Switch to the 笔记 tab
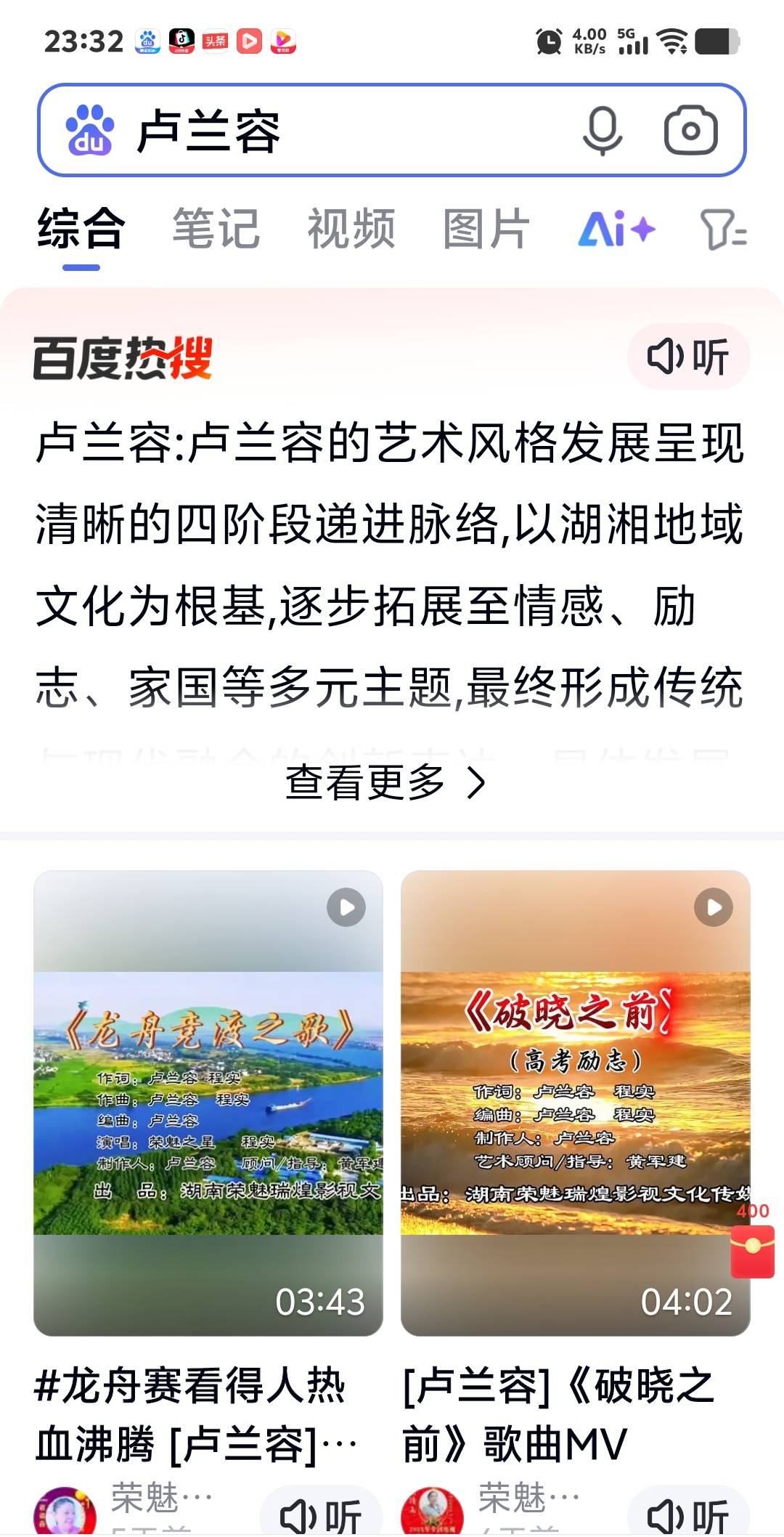 [x=216, y=229]
